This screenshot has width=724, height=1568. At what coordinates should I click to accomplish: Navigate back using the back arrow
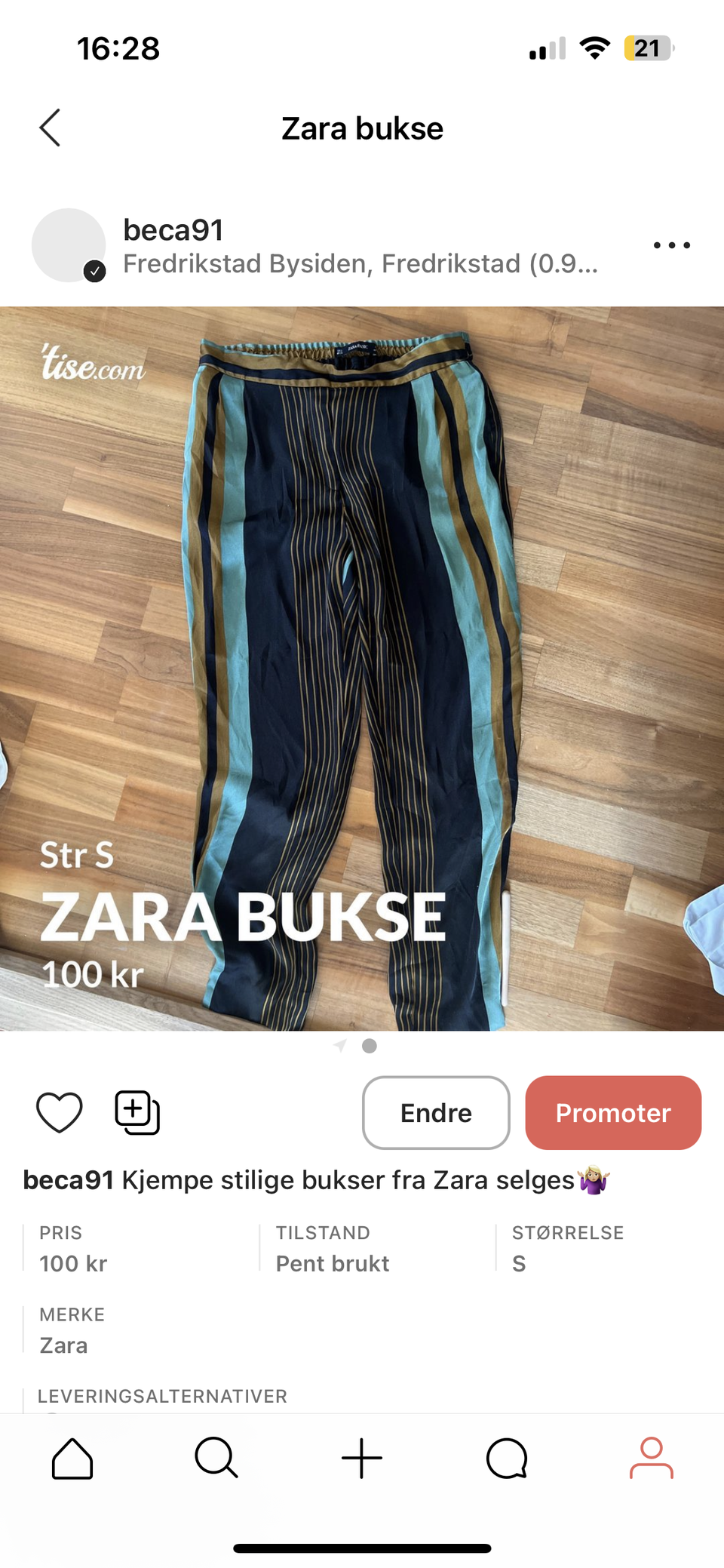50,128
